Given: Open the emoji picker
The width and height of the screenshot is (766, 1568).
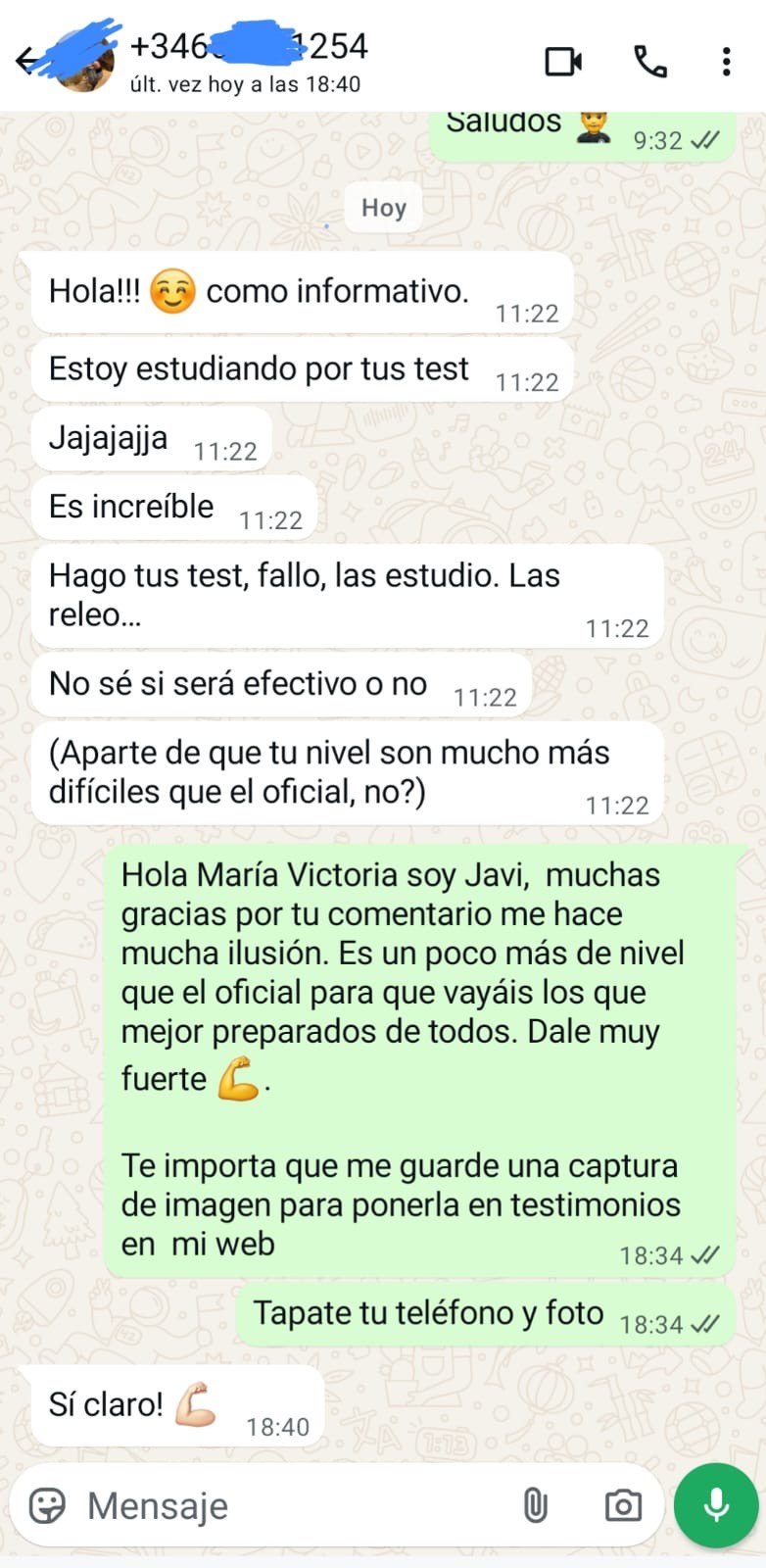Looking at the screenshot, I should coord(47,1505).
